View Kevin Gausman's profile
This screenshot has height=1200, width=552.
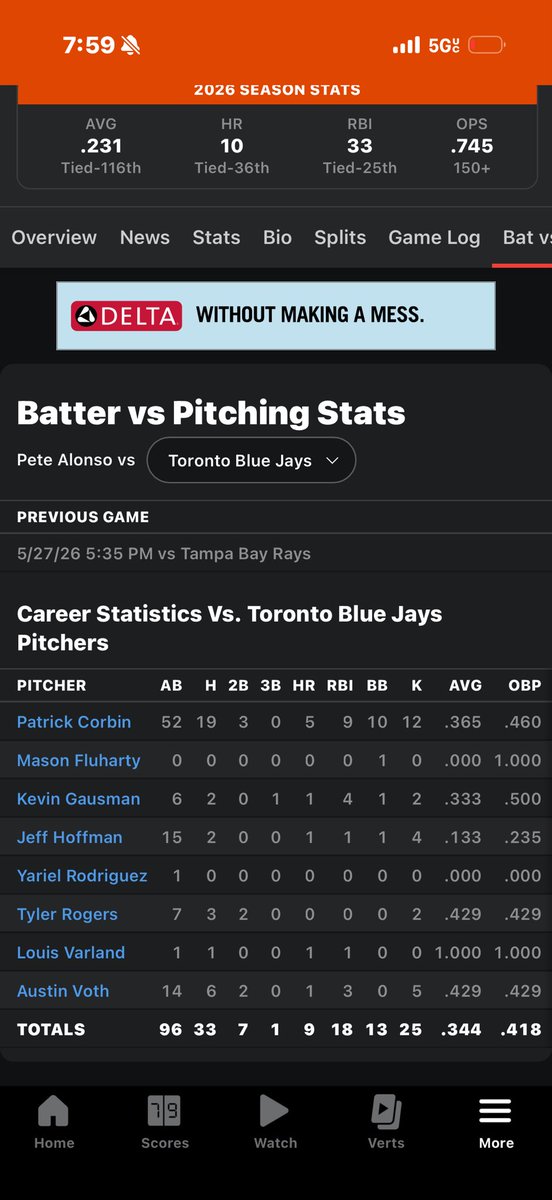[79, 799]
